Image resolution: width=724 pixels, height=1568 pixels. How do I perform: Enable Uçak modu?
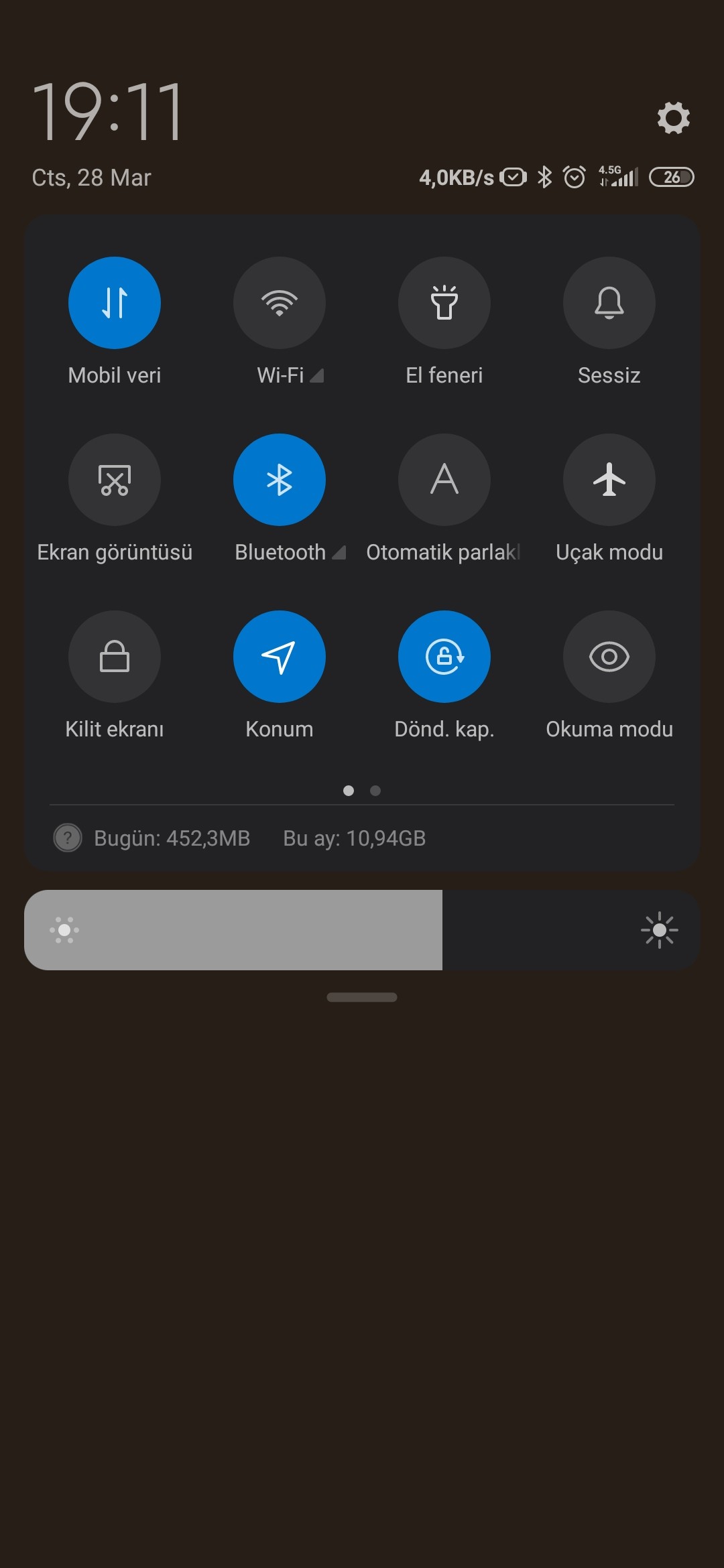(x=609, y=480)
